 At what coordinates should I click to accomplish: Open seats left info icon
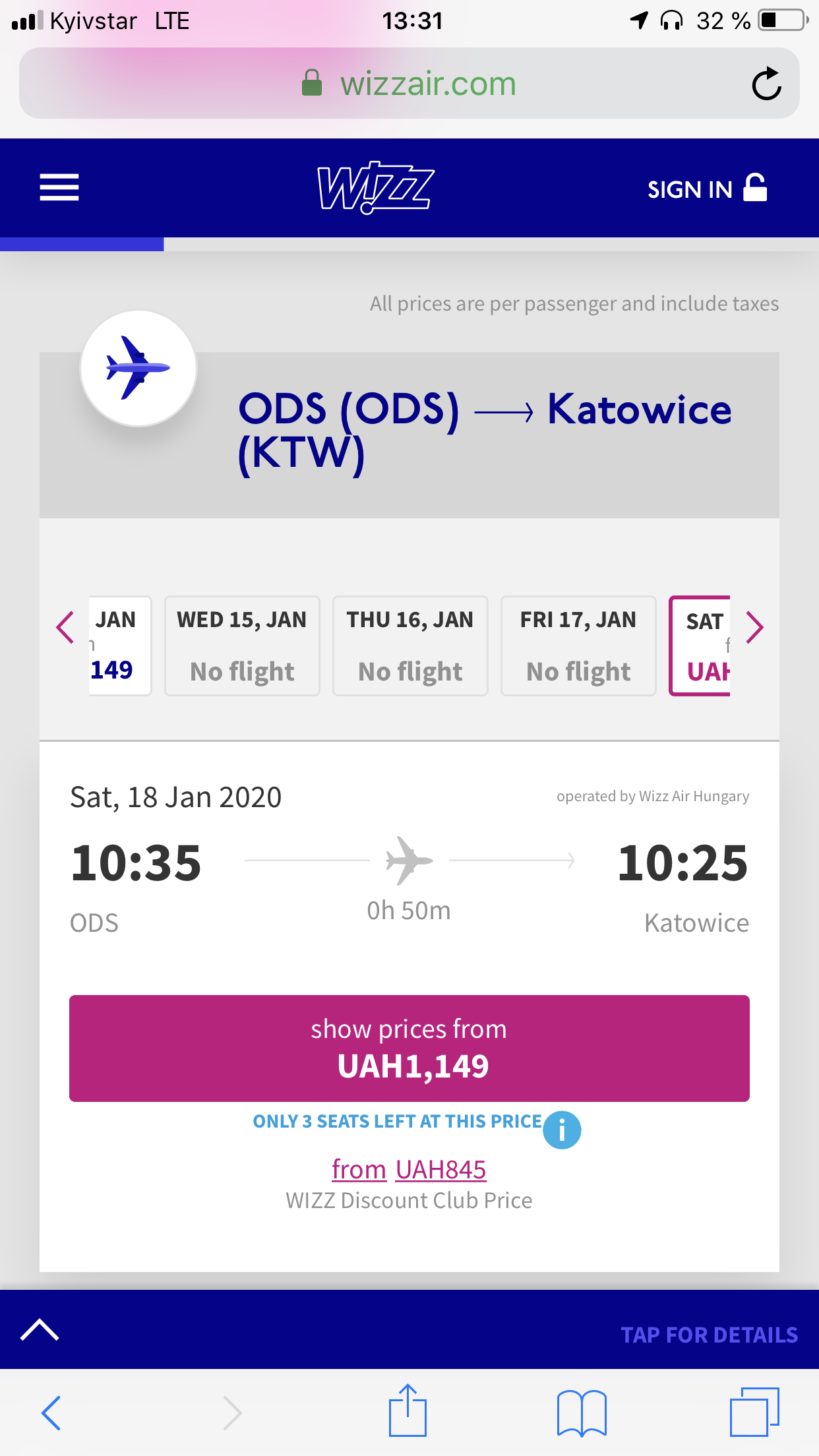click(562, 1130)
